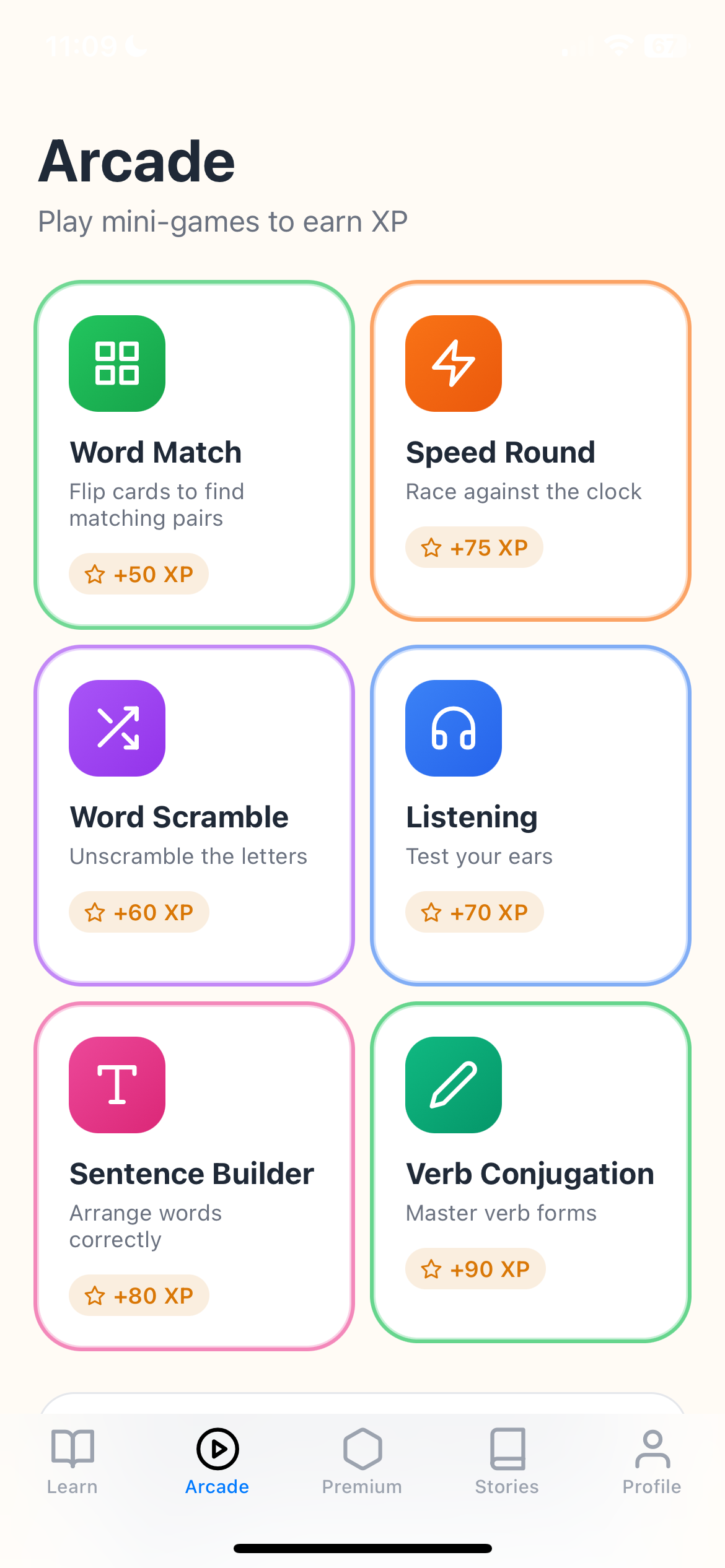Launch the Listening game
The width and height of the screenshot is (725, 1568).
[530, 815]
